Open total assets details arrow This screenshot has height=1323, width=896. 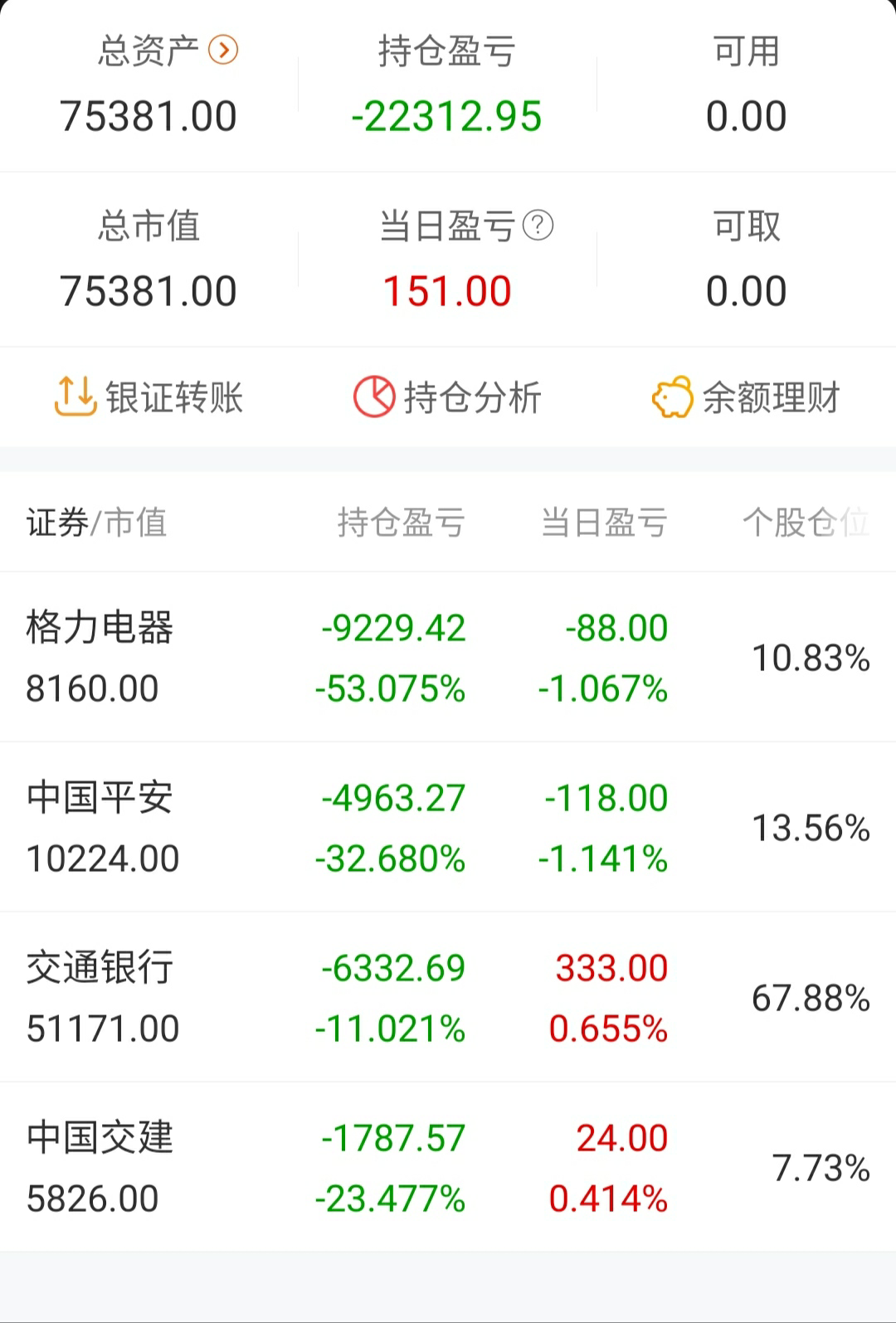point(223,51)
